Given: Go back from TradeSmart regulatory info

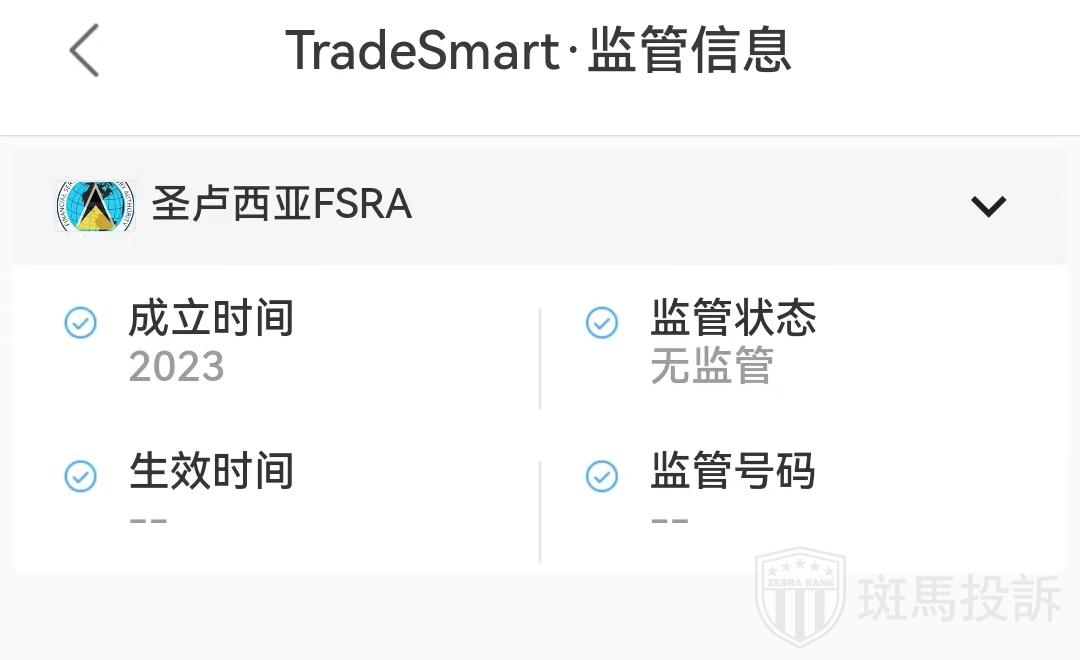Looking at the screenshot, I should click(85, 51).
